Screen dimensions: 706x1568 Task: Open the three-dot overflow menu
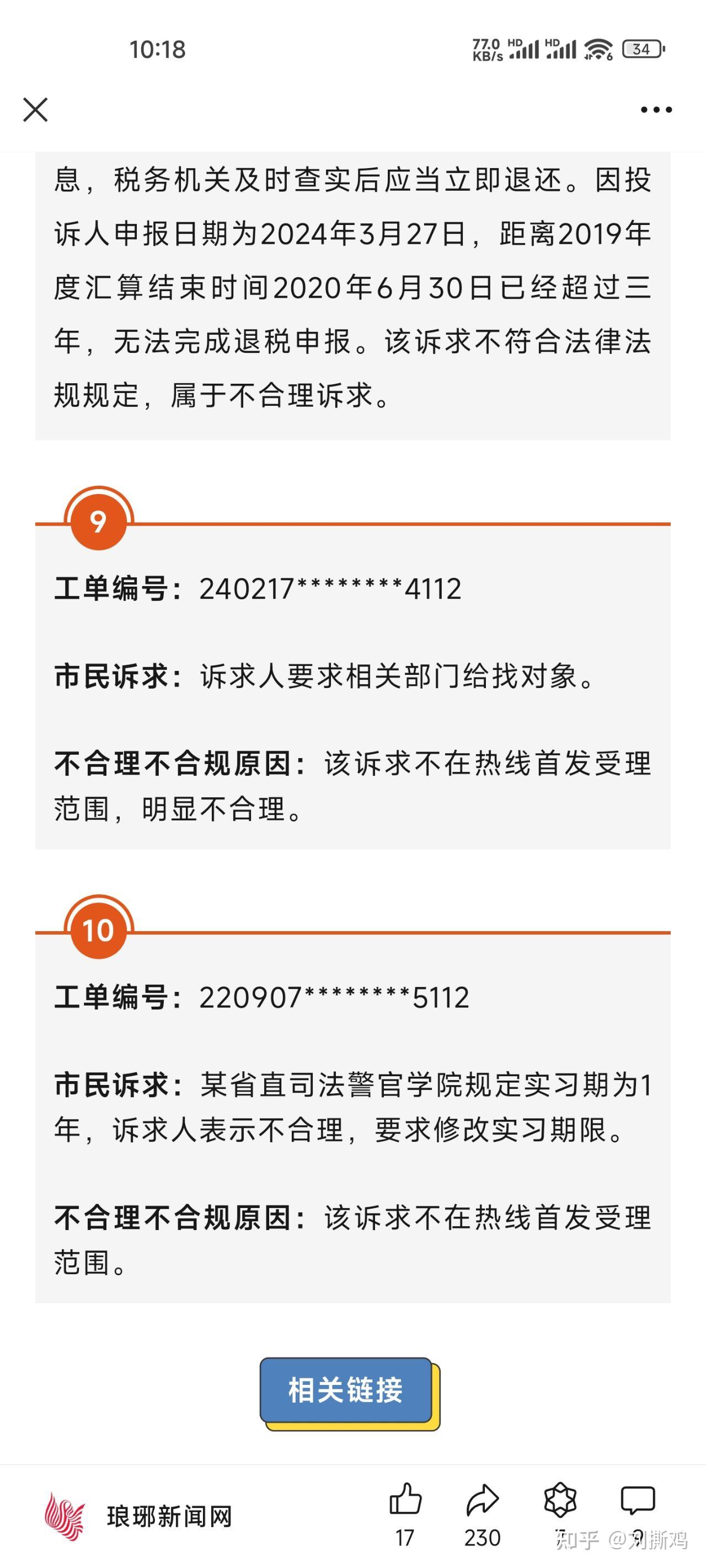coord(656,110)
